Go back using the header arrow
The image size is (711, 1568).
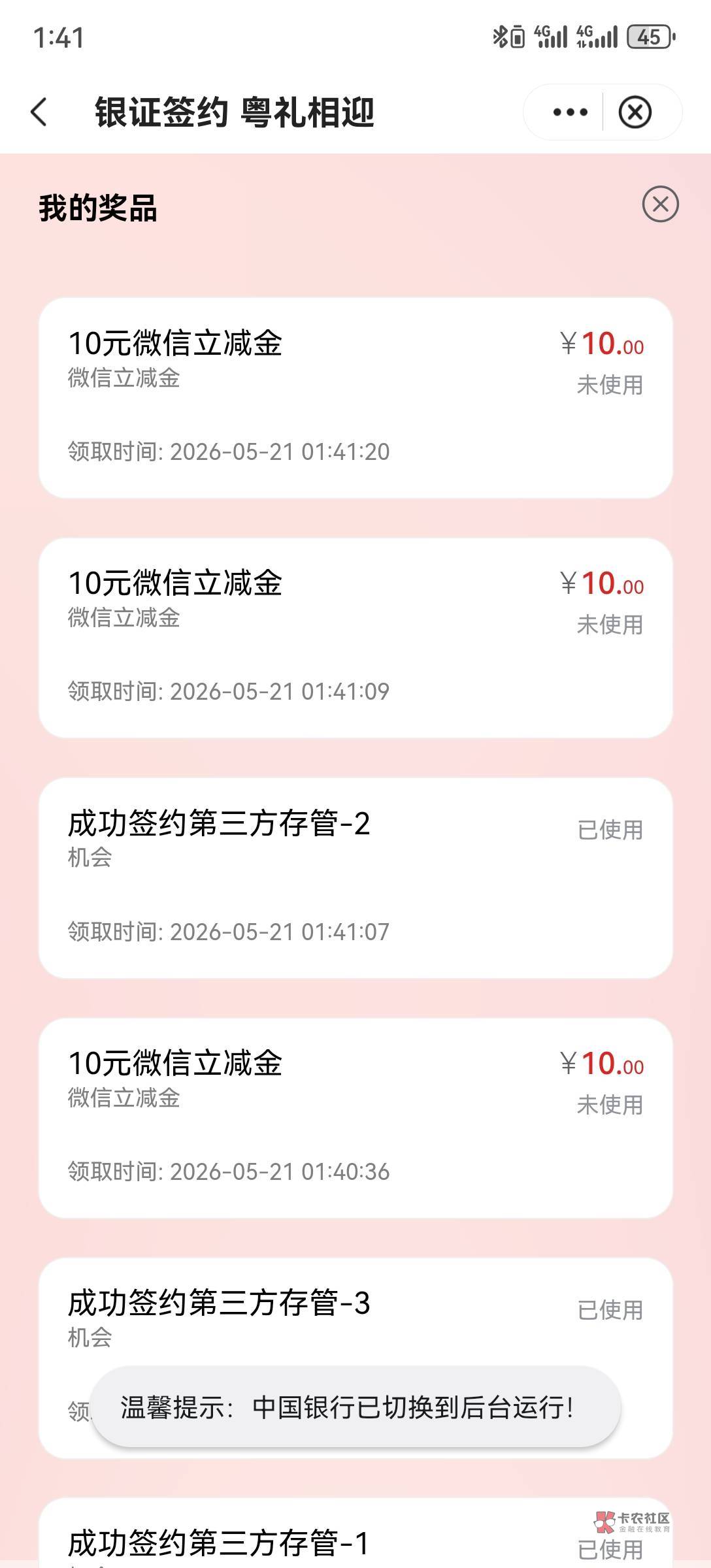point(39,112)
